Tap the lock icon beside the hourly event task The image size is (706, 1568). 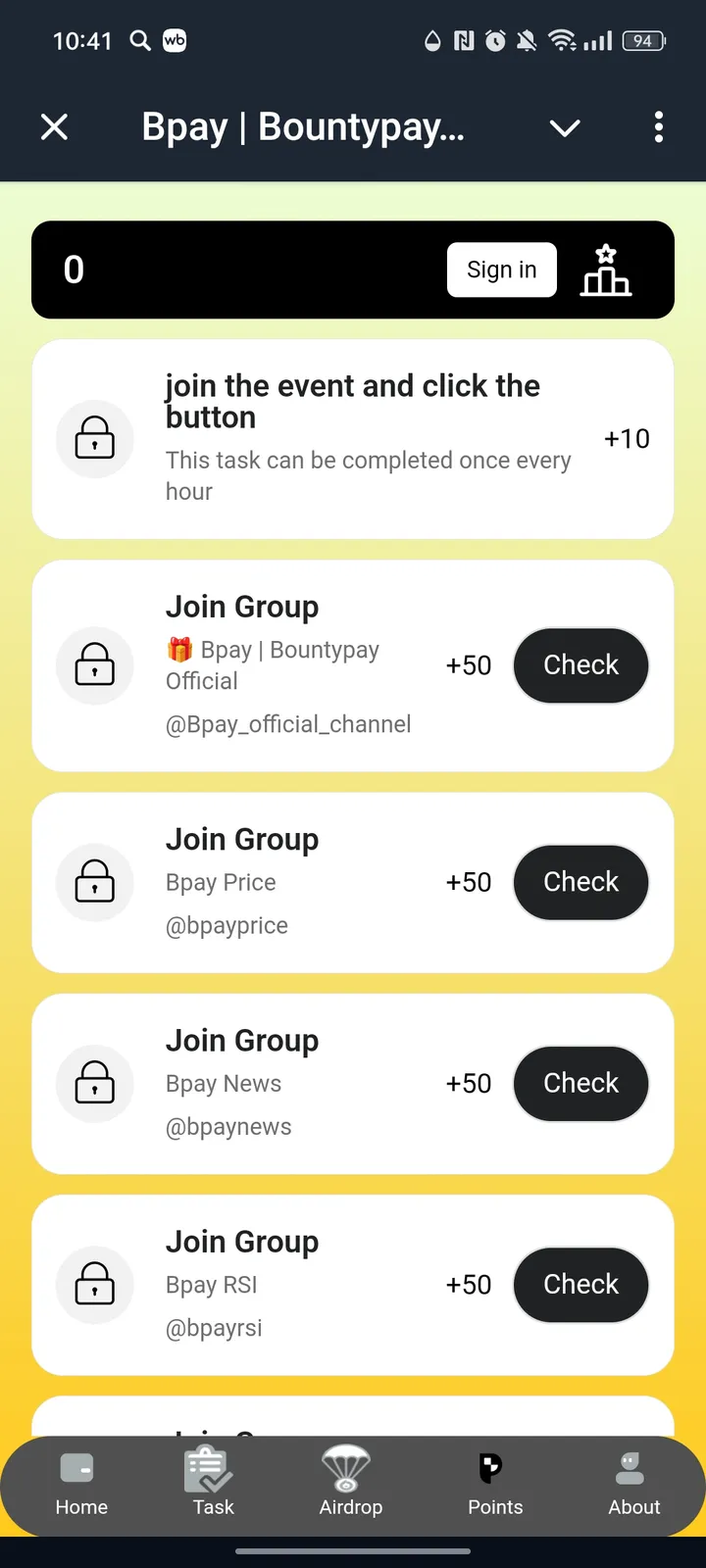(x=94, y=438)
